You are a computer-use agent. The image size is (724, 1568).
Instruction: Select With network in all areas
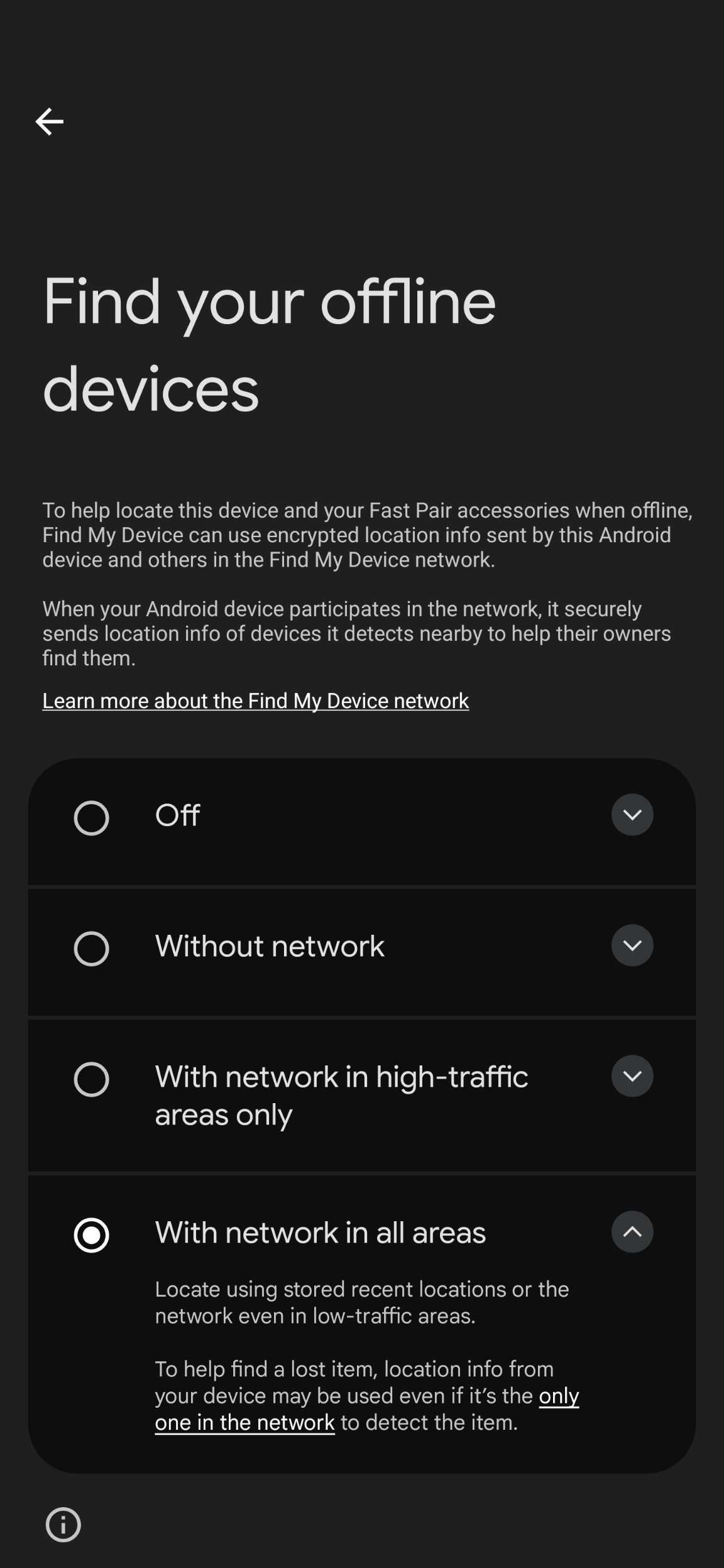click(x=92, y=1234)
